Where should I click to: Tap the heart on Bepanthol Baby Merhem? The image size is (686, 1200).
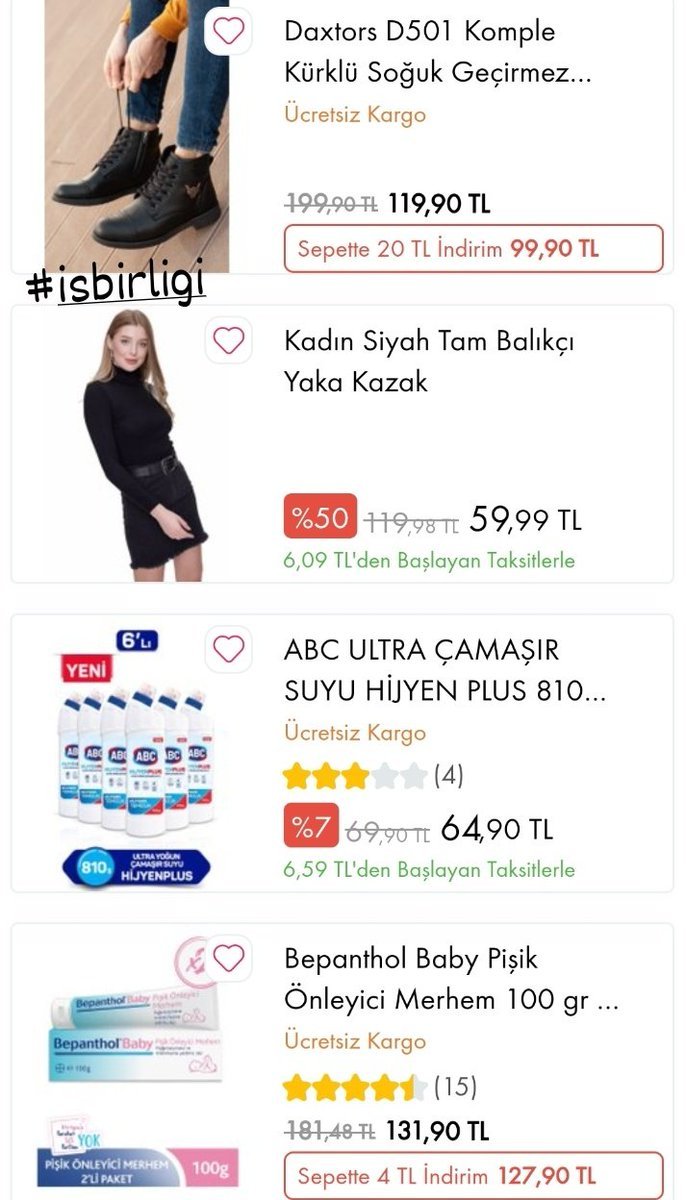pyautogui.click(x=229, y=959)
